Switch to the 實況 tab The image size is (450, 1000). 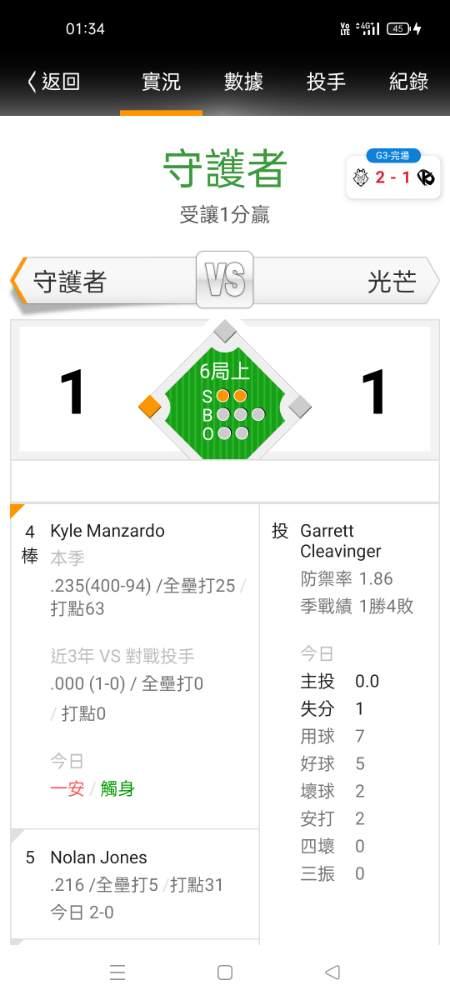(161, 82)
